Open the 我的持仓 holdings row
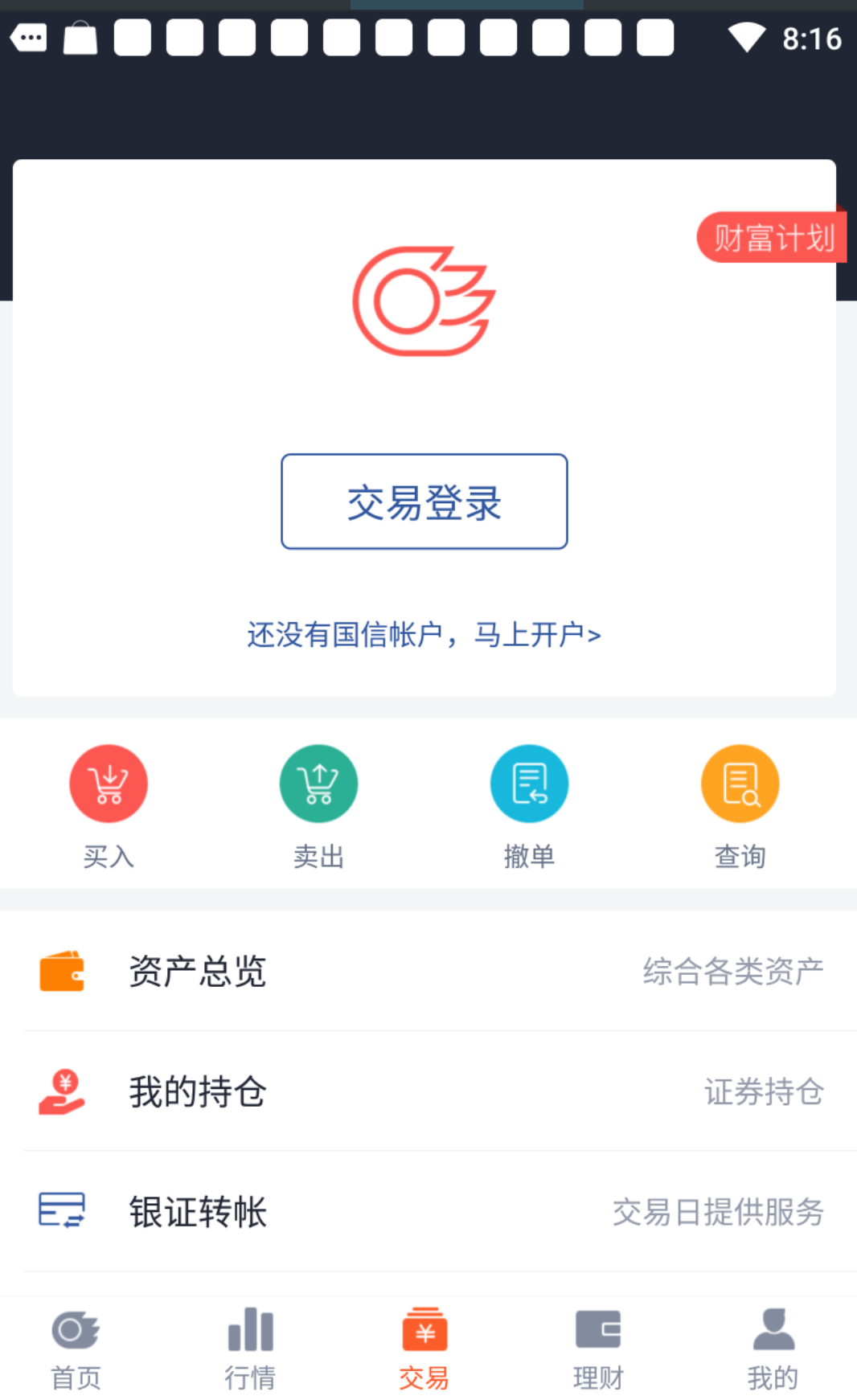 click(x=428, y=1091)
